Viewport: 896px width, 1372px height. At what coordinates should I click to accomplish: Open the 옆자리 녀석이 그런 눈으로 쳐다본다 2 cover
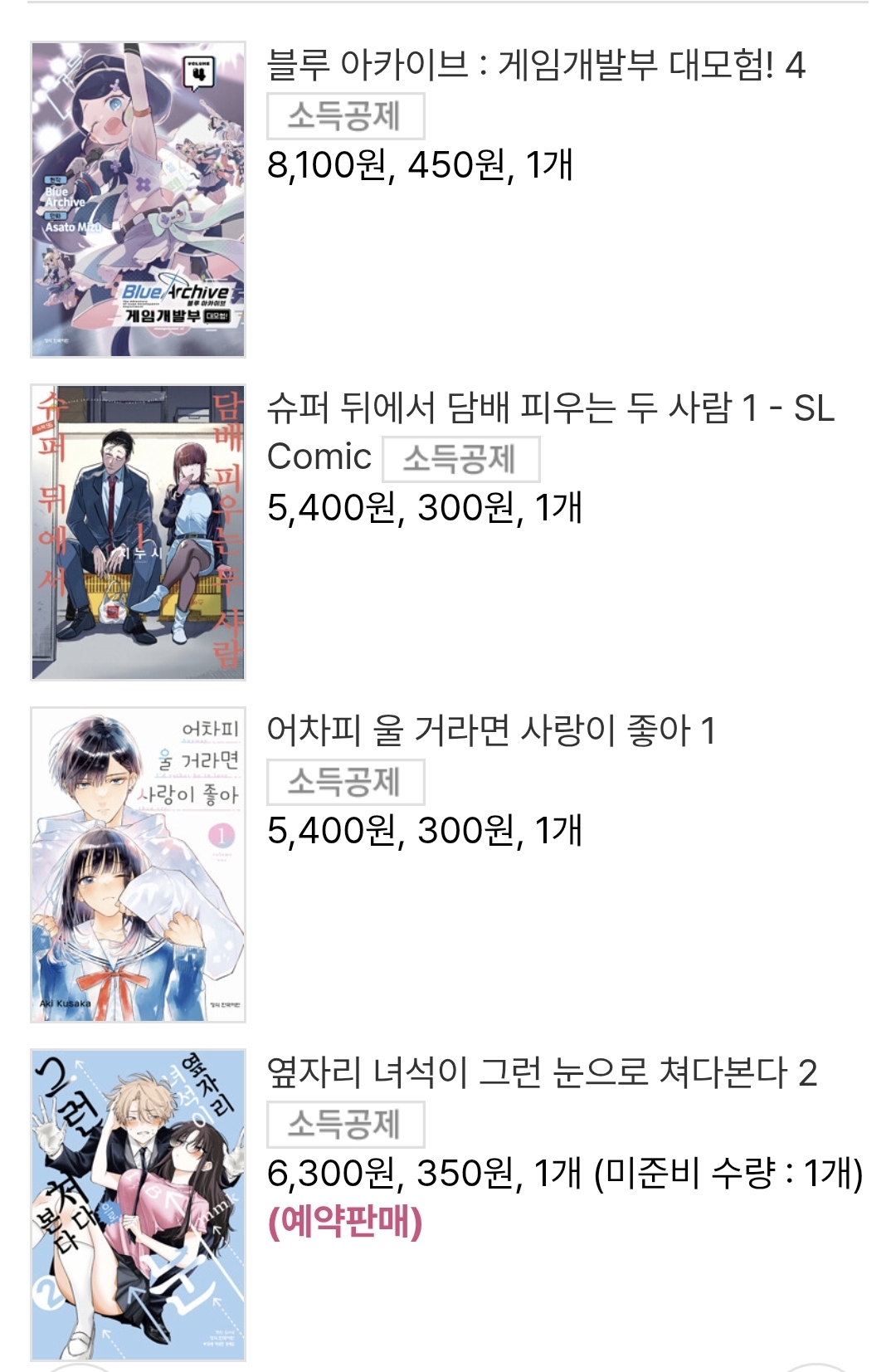point(138,1204)
